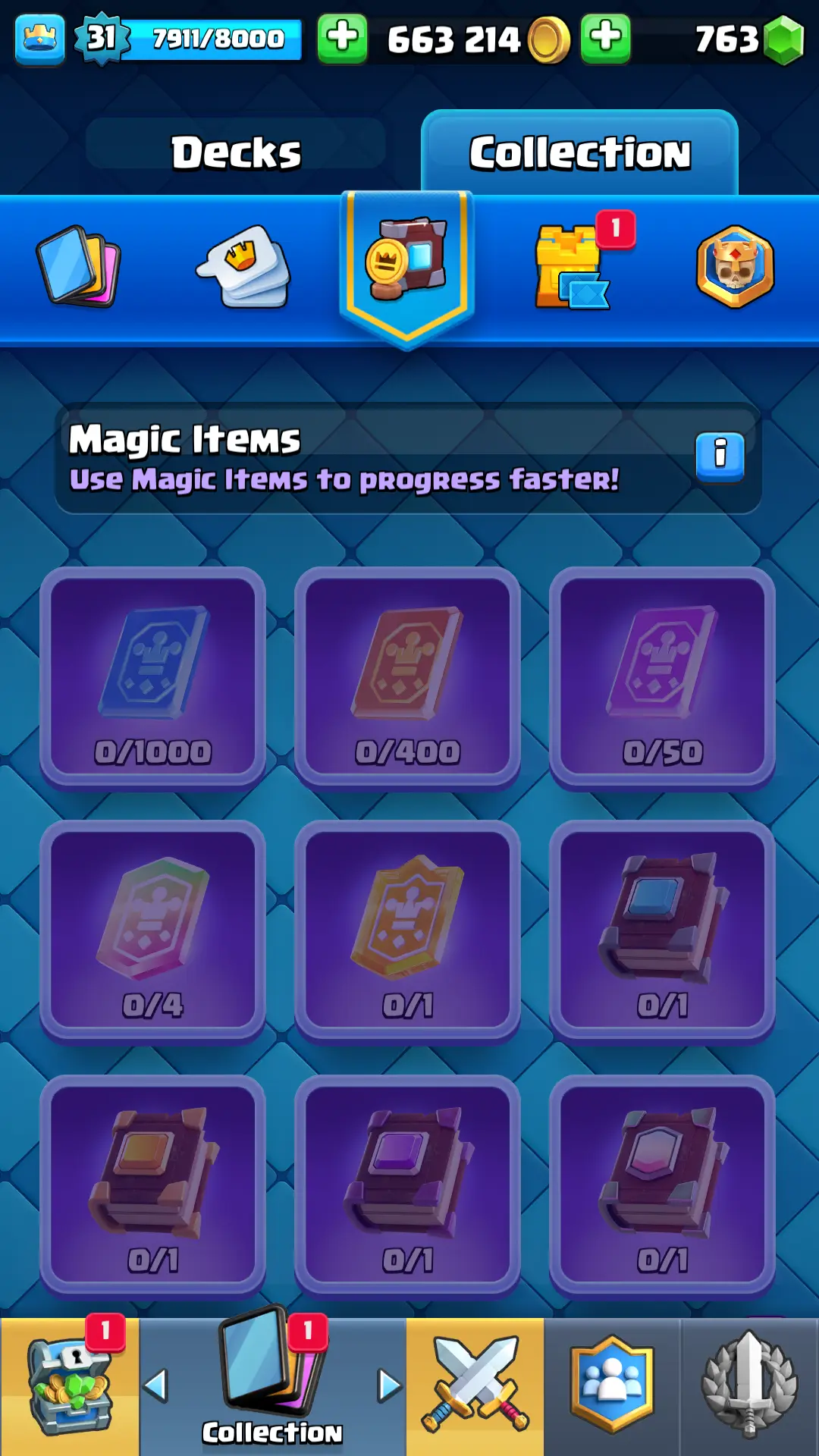Screen dimensions: 819x1456
Task: Select the golden champion wild card 0/1
Action: tap(407, 931)
